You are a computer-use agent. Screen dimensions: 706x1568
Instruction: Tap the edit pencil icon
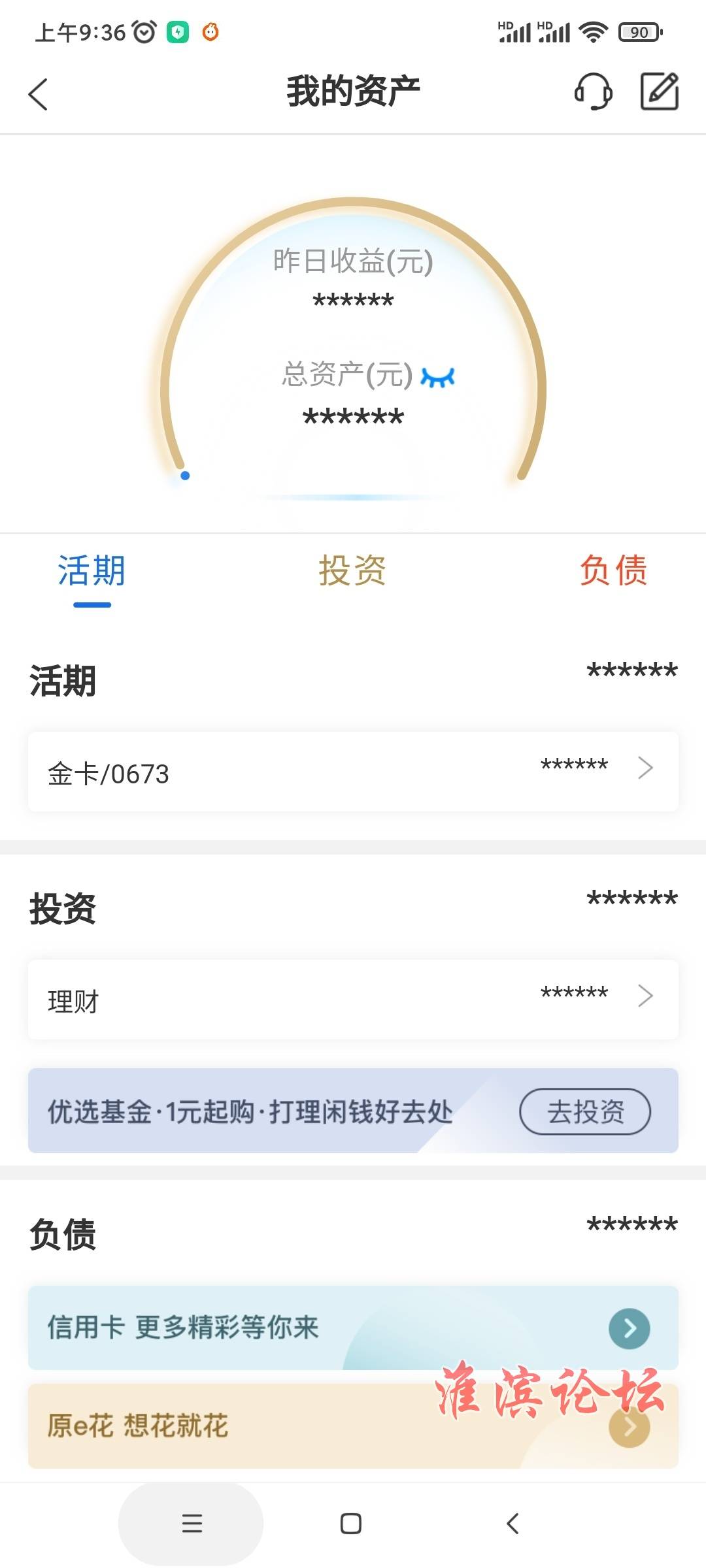(659, 91)
